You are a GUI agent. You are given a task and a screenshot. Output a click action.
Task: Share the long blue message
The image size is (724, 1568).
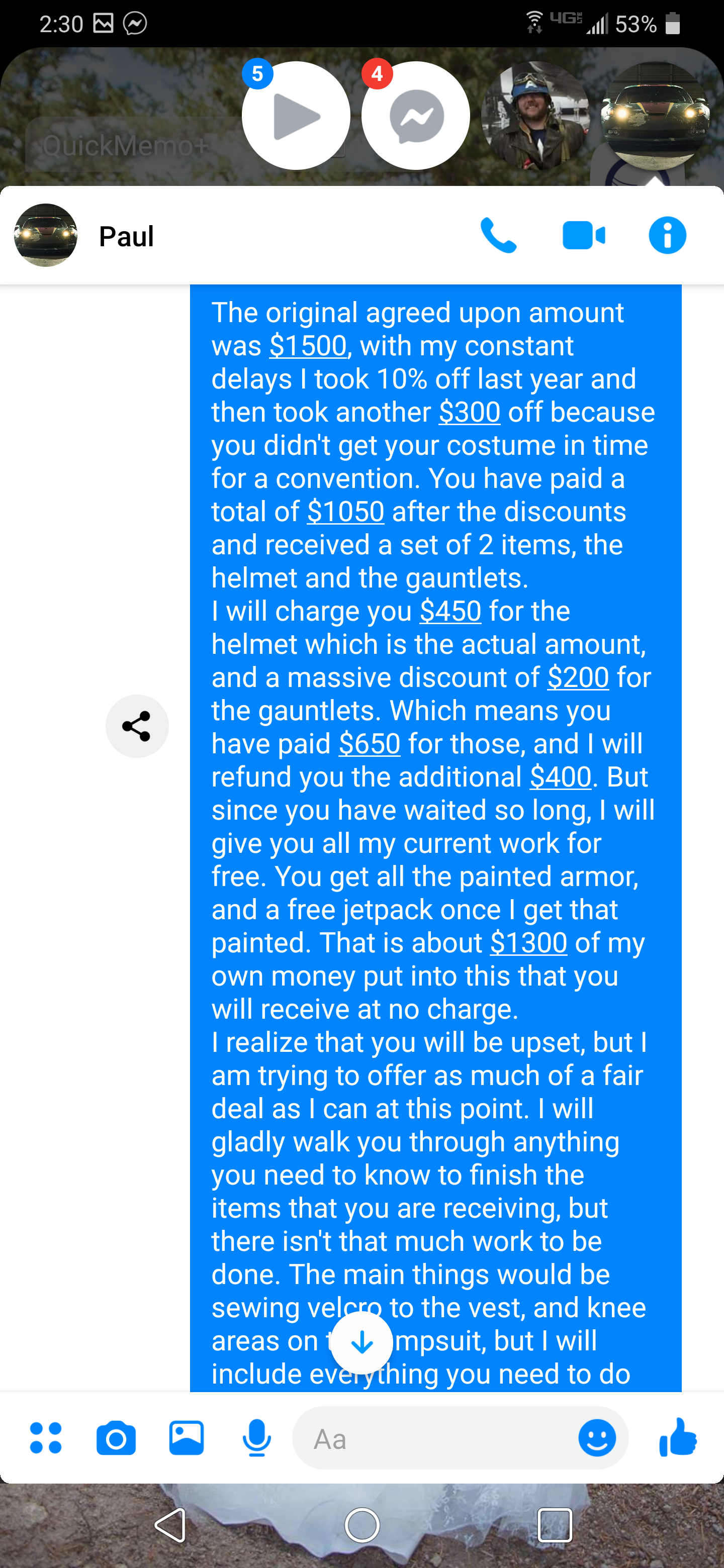(x=137, y=726)
